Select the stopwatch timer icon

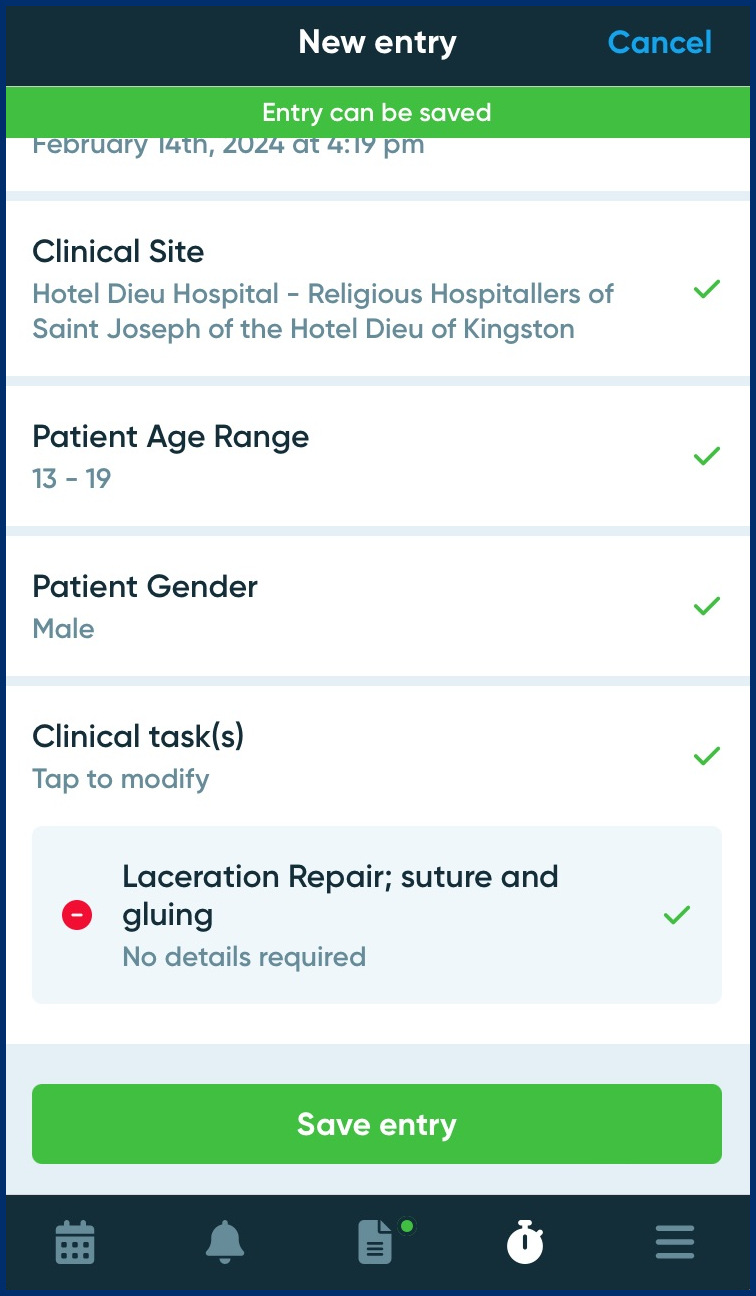pos(525,1242)
